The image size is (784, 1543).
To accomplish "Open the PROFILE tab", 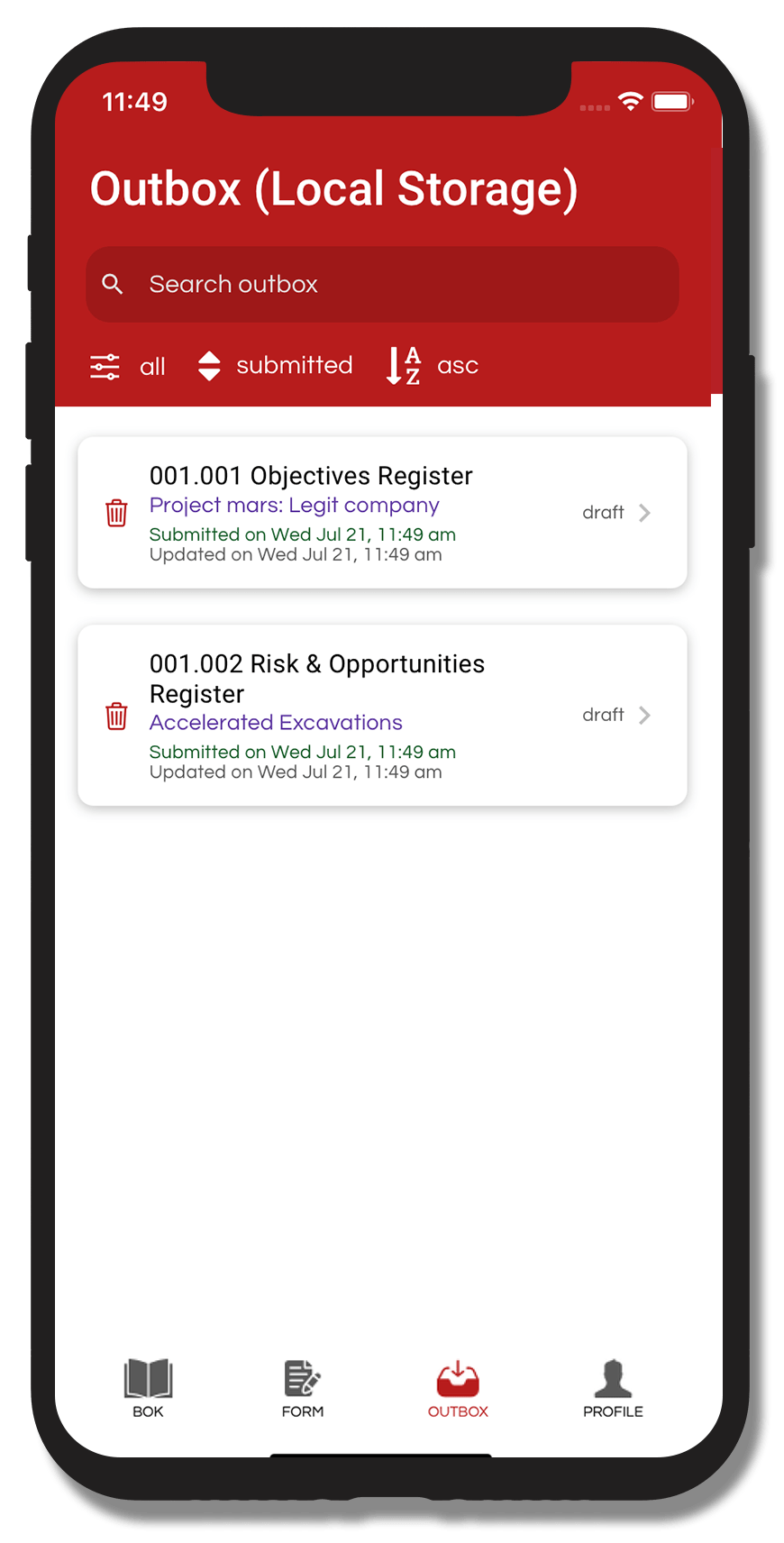I will click(x=613, y=1389).
